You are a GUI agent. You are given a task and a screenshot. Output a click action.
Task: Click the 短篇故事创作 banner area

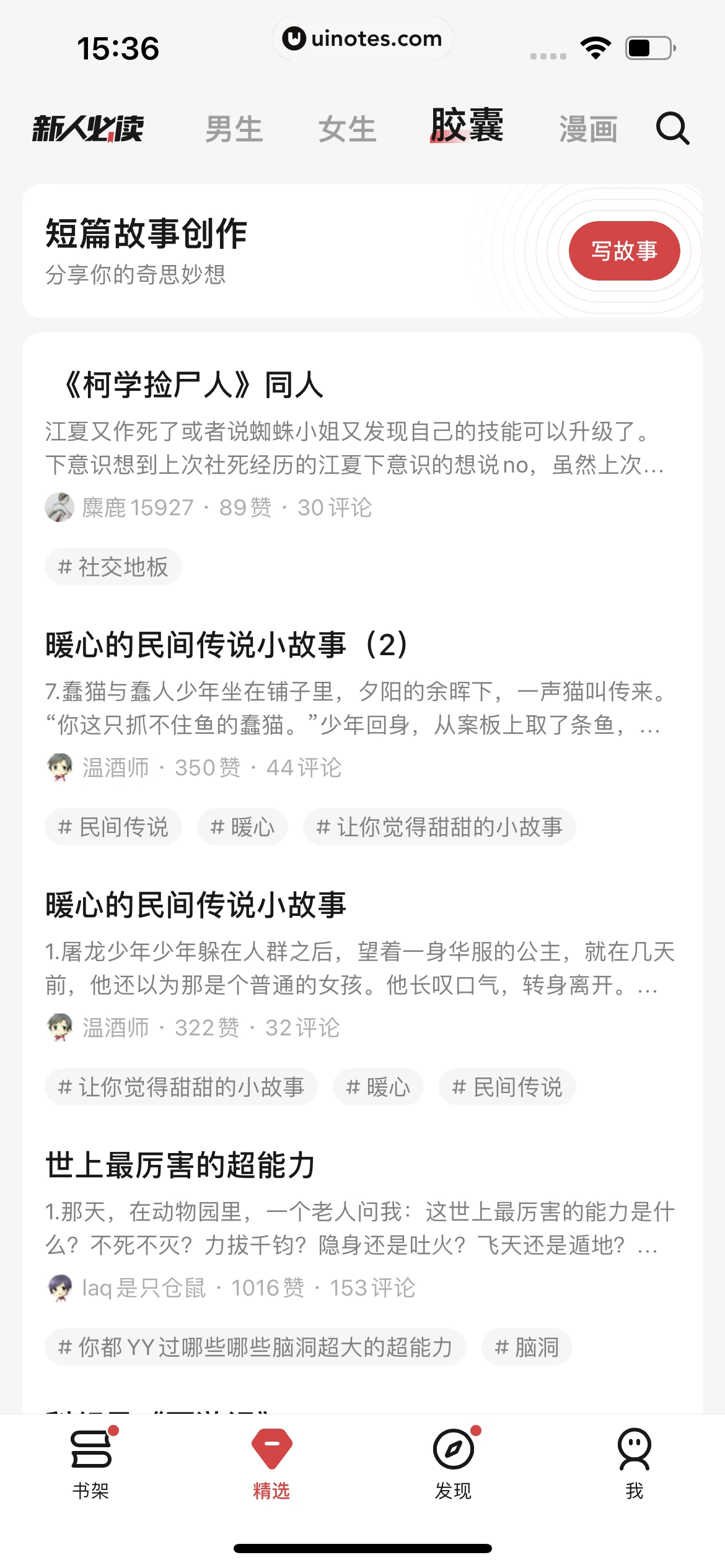248,248
